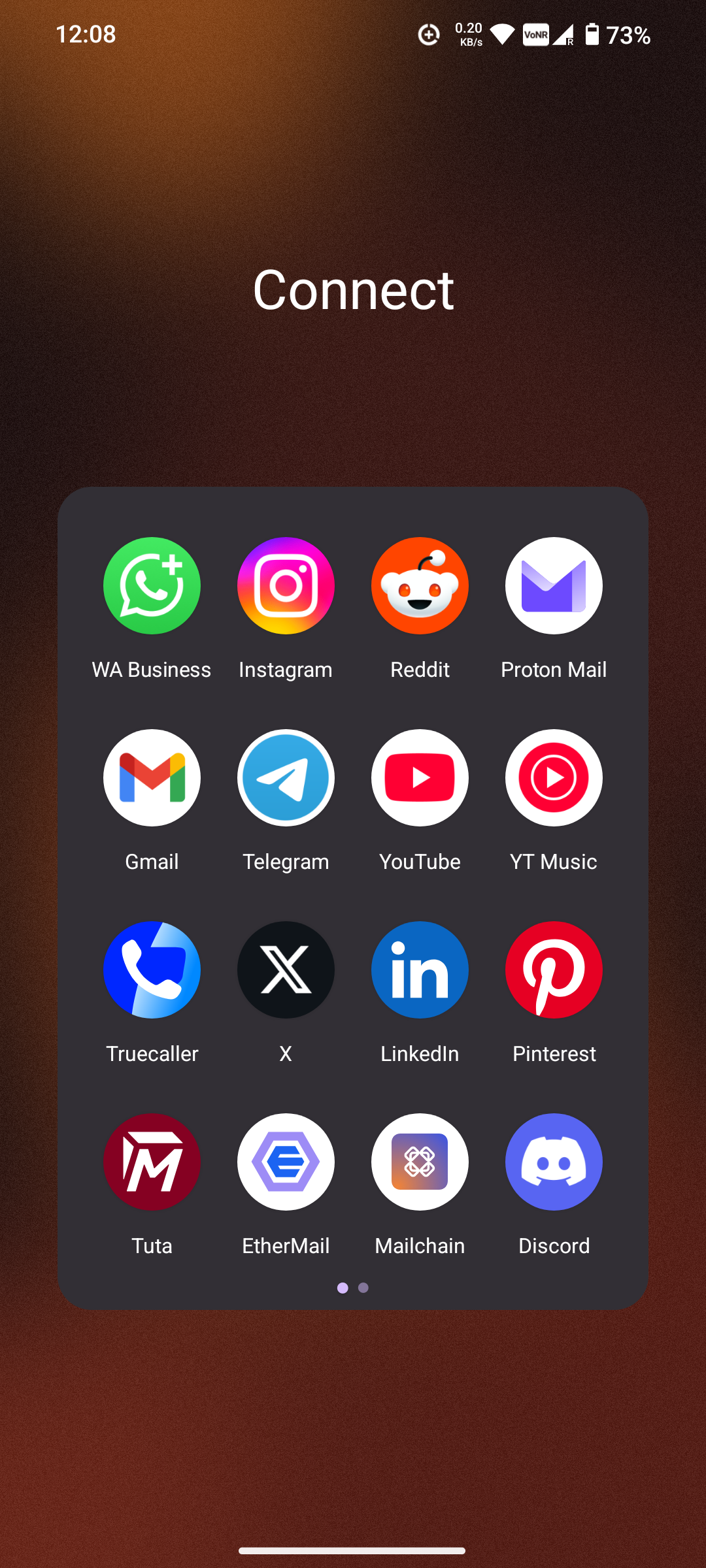
Task: Launch Discord
Action: pyautogui.click(x=554, y=1162)
